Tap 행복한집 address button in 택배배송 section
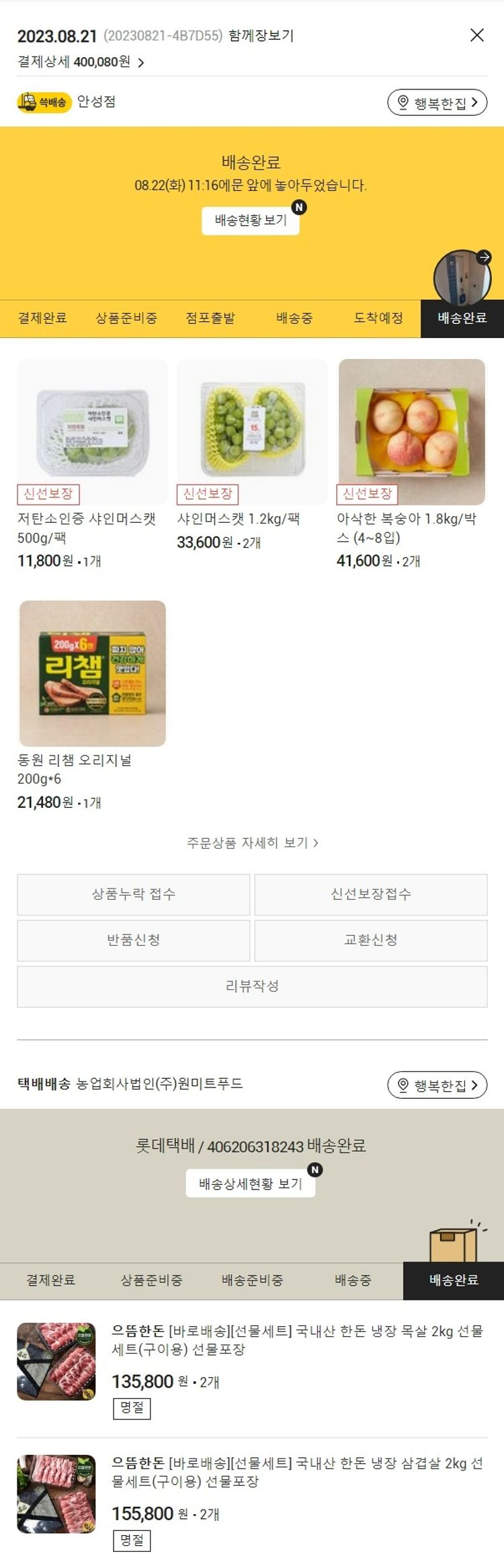The height and width of the screenshot is (1568, 504). (437, 1085)
